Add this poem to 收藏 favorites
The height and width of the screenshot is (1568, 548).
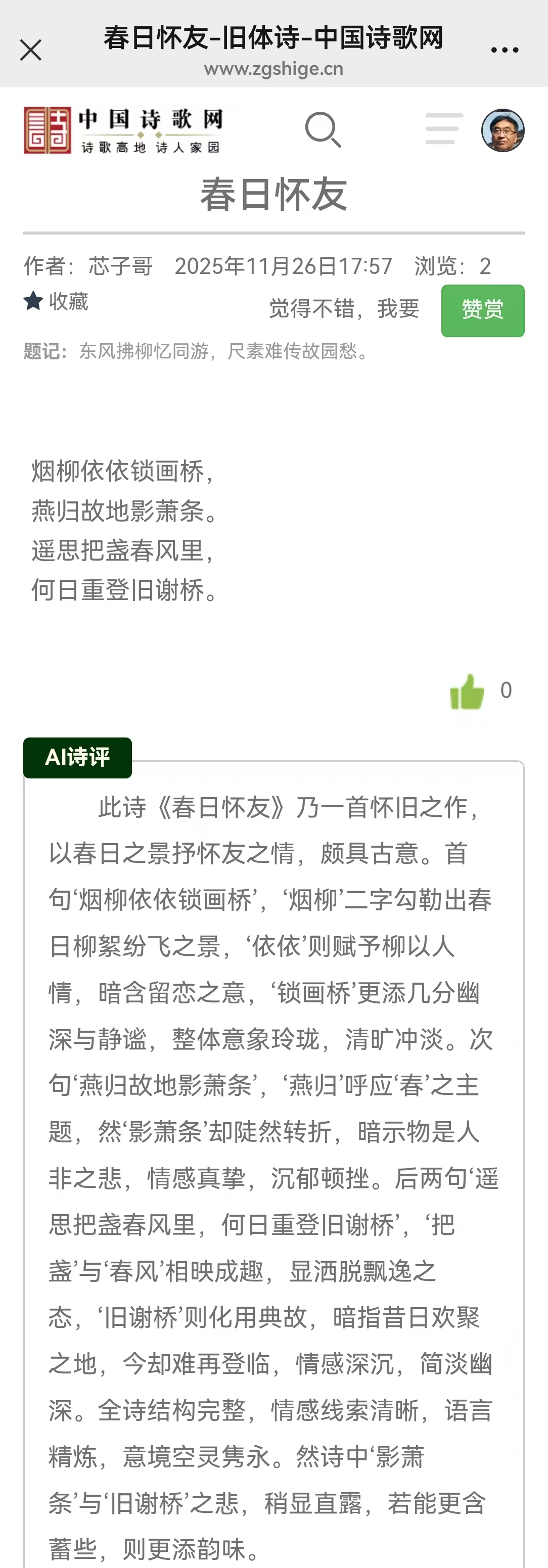(x=56, y=301)
